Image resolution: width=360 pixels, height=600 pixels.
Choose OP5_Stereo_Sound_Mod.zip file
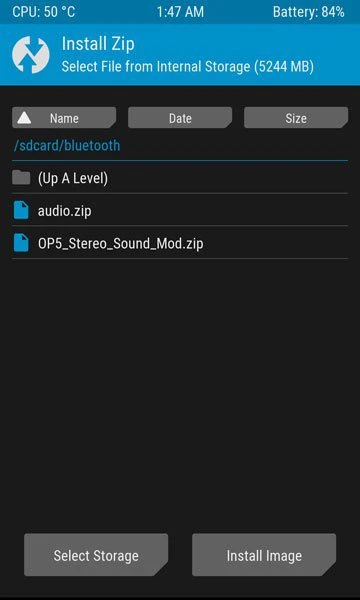click(x=180, y=243)
